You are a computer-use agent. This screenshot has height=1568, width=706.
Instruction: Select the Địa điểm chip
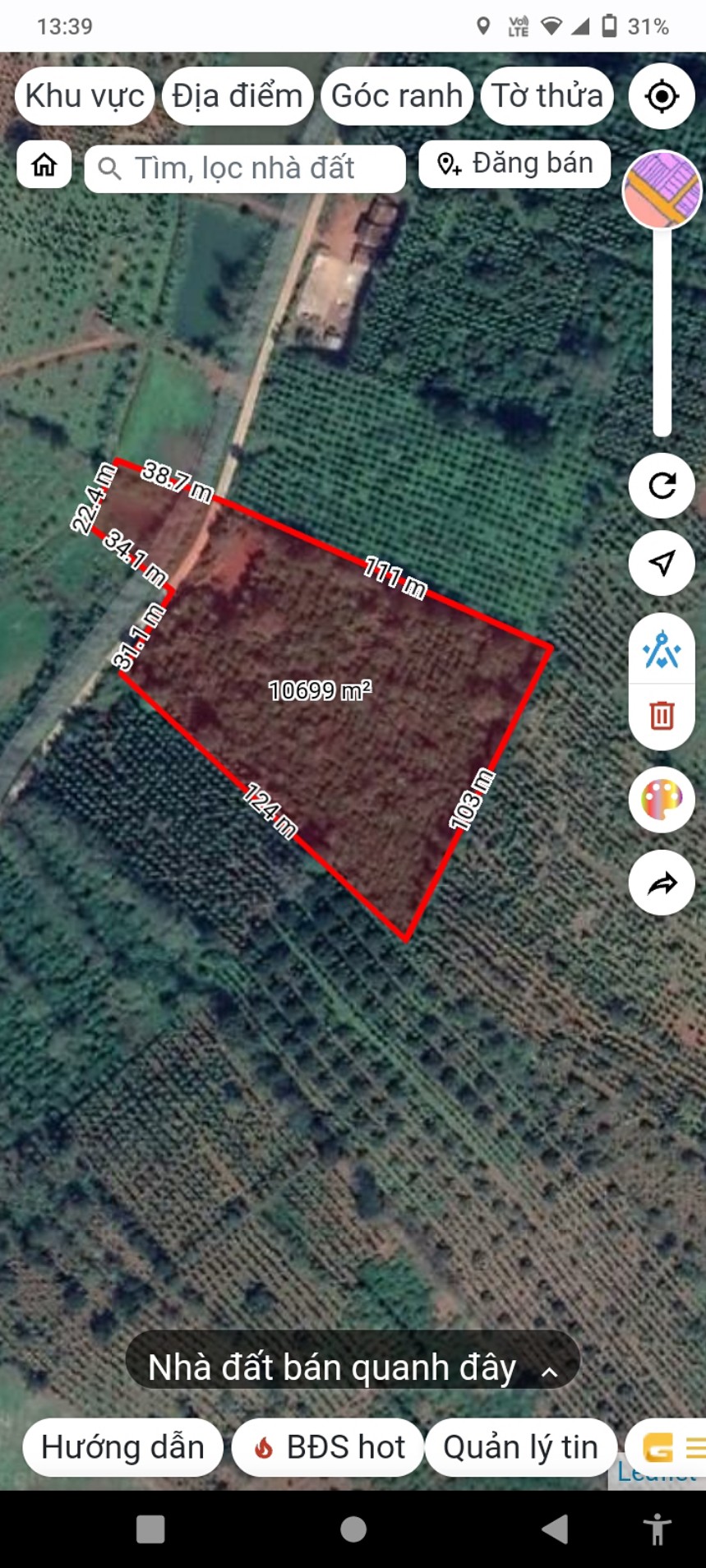(238, 96)
